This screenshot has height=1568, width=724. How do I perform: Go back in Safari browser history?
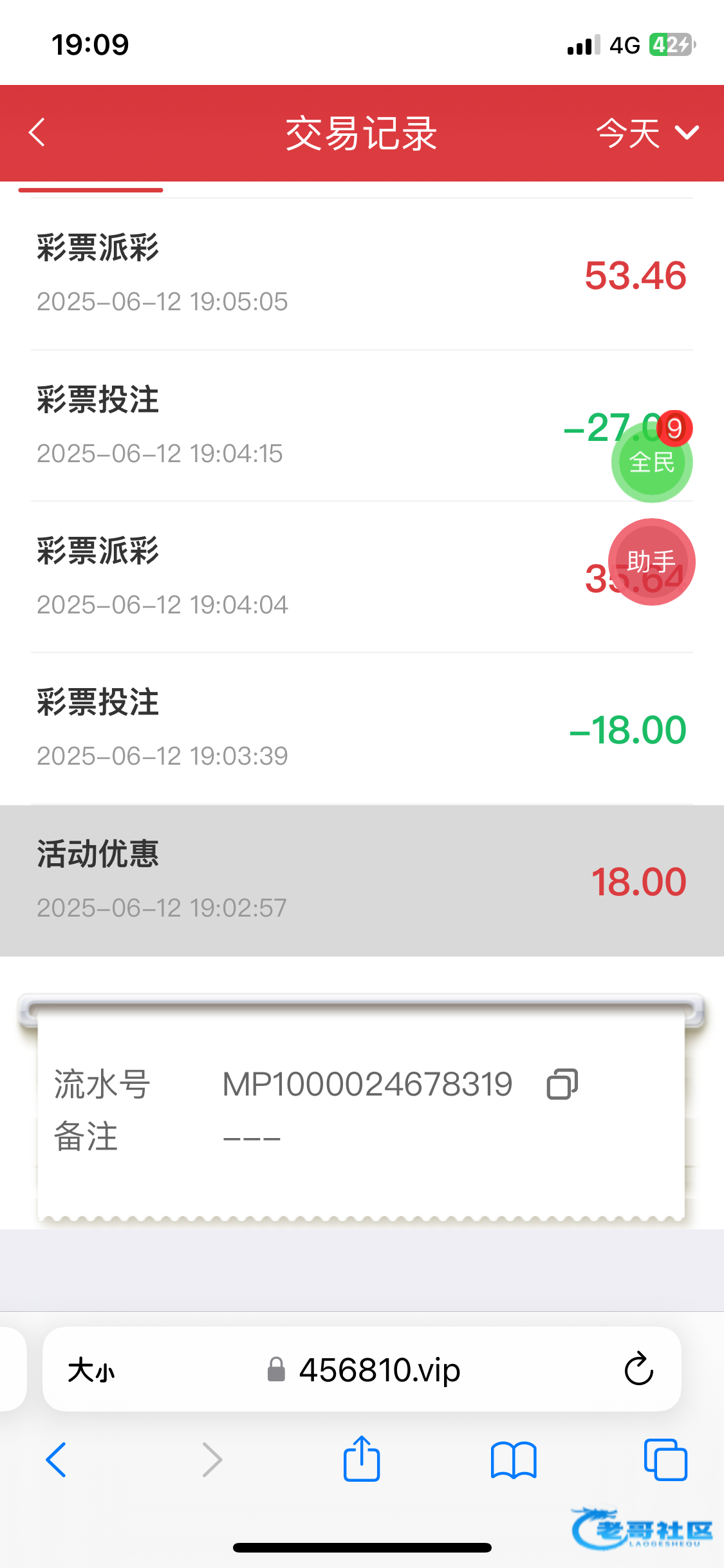[56, 1459]
